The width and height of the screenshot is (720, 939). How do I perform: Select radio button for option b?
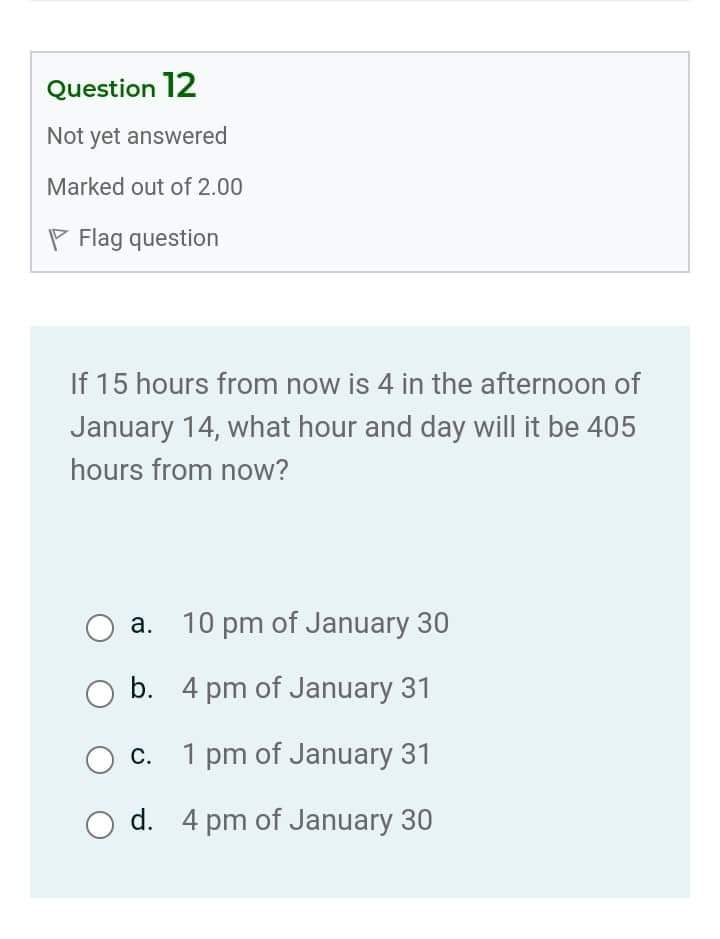coord(100,694)
